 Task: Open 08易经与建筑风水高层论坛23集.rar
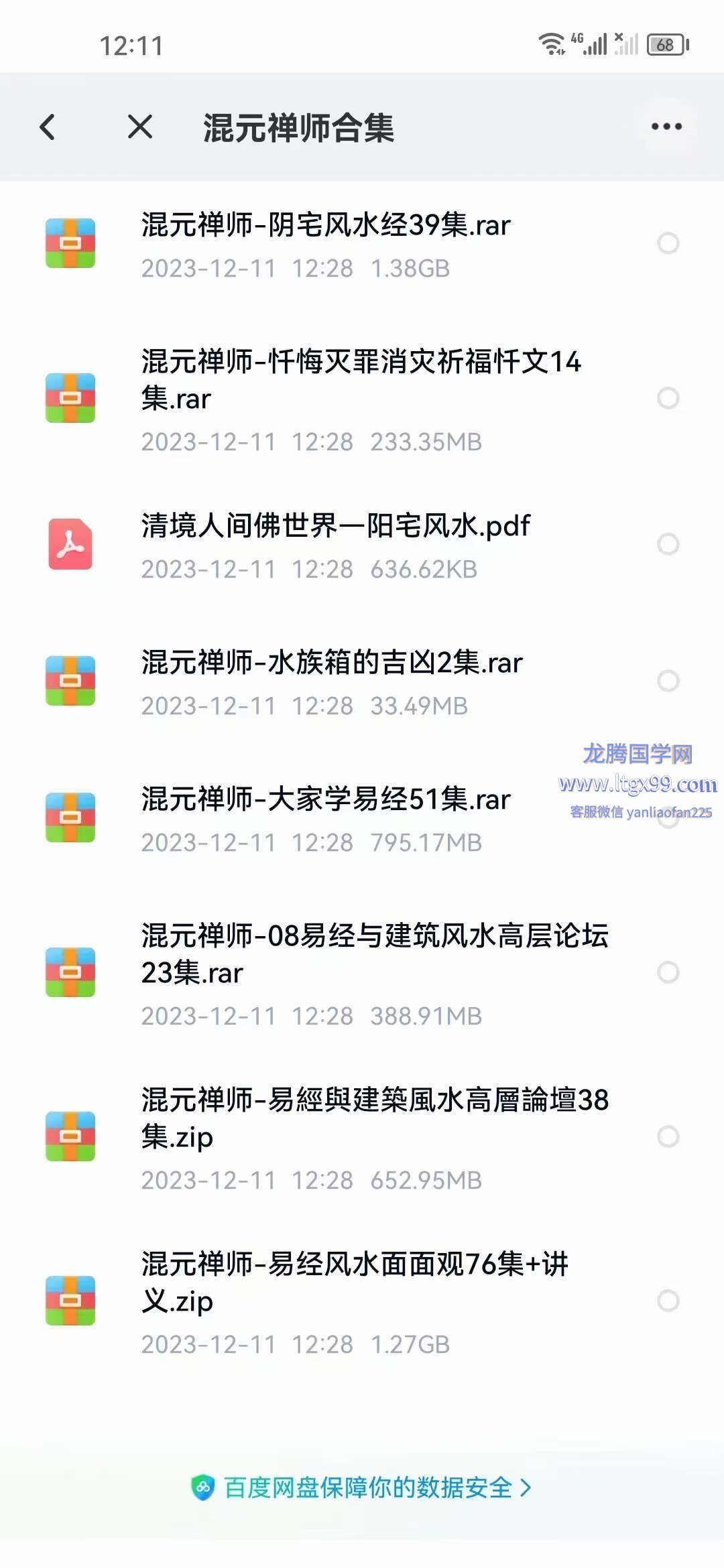(362, 974)
